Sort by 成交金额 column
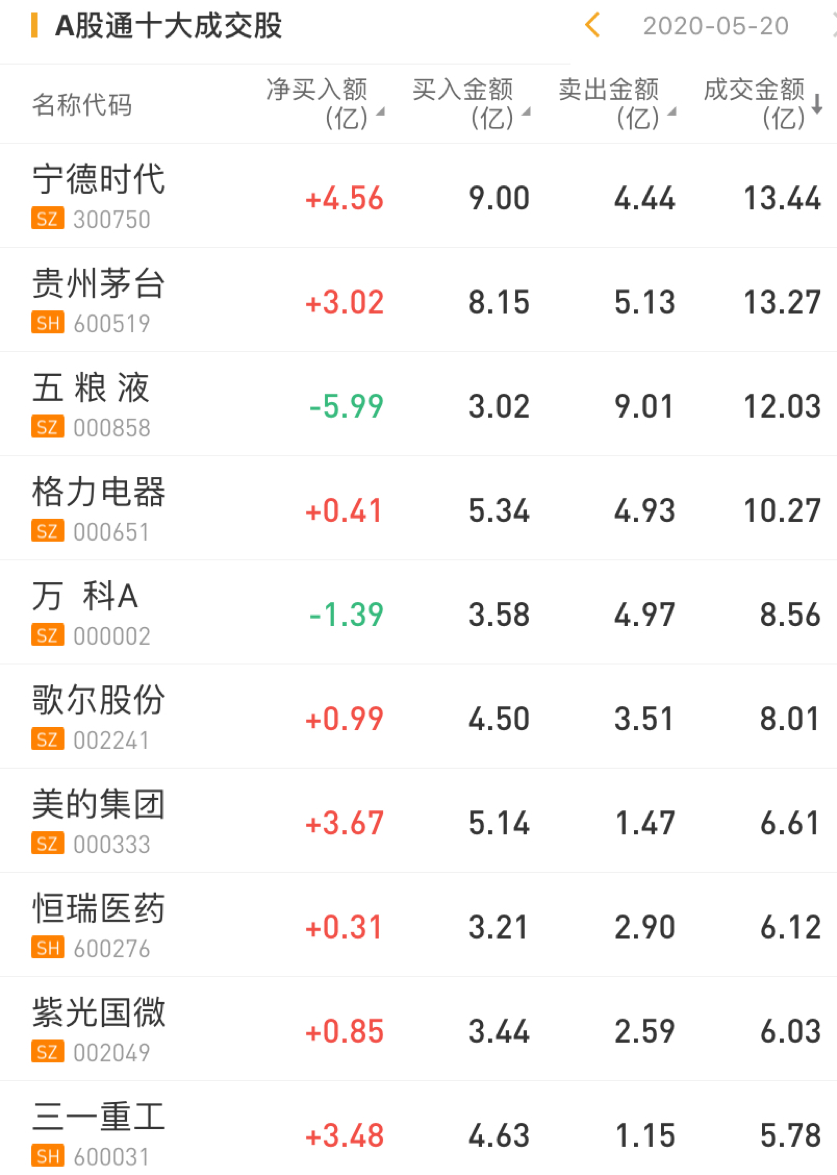The width and height of the screenshot is (837, 1175). point(762,104)
